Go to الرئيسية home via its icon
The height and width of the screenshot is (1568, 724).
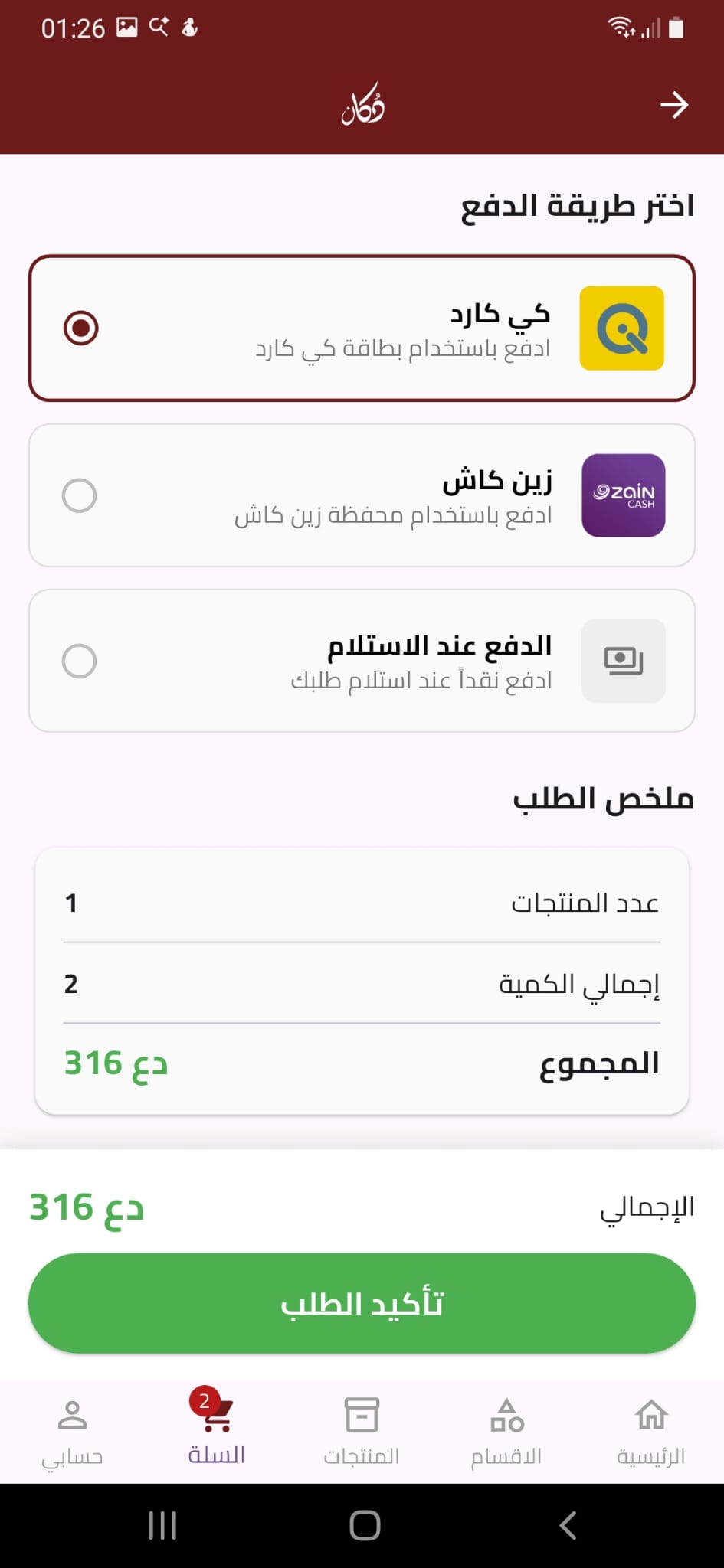(651, 1415)
